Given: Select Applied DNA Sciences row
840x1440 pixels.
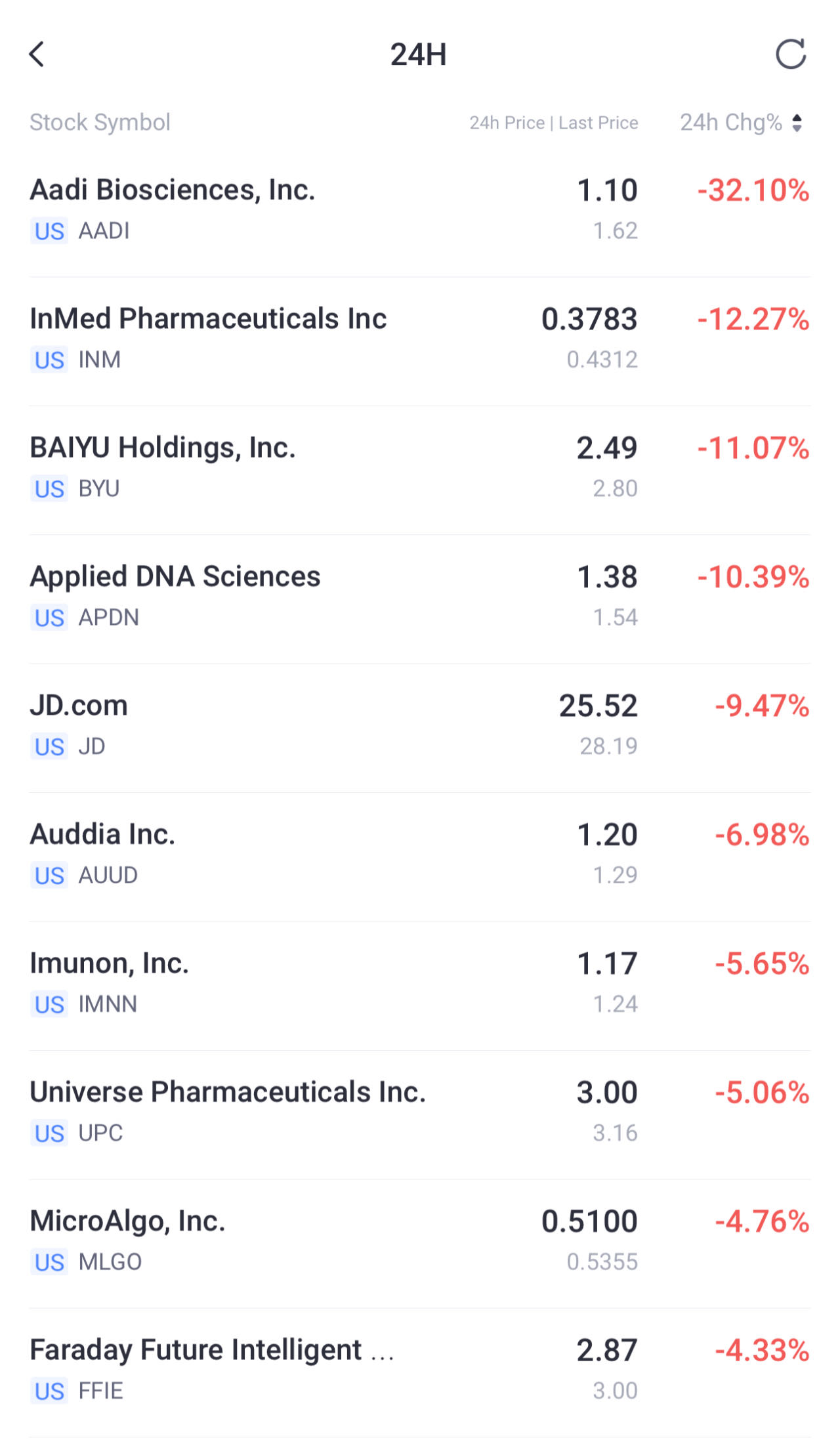Looking at the screenshot, I should [420, 596].
